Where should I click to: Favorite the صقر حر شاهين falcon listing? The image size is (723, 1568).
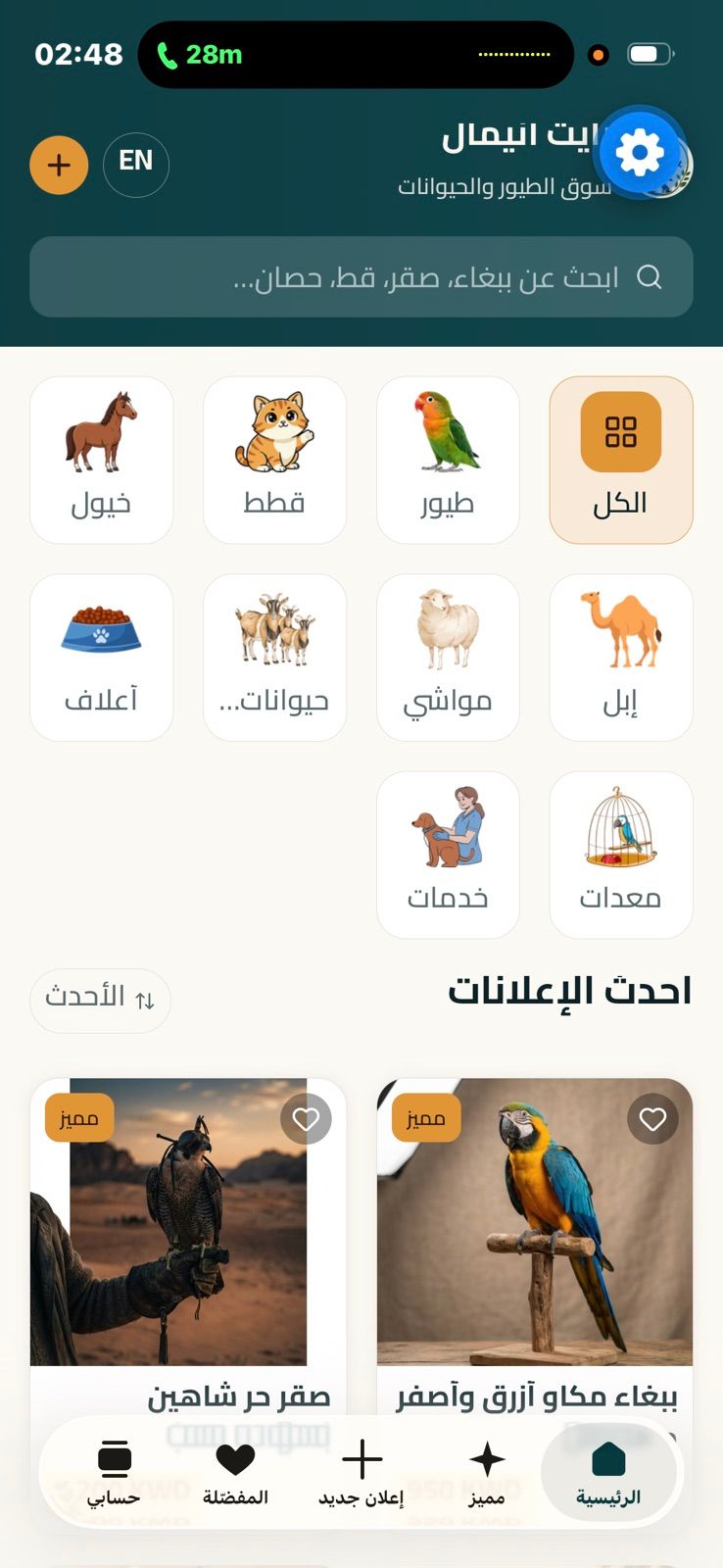[x=306, y=1119]
